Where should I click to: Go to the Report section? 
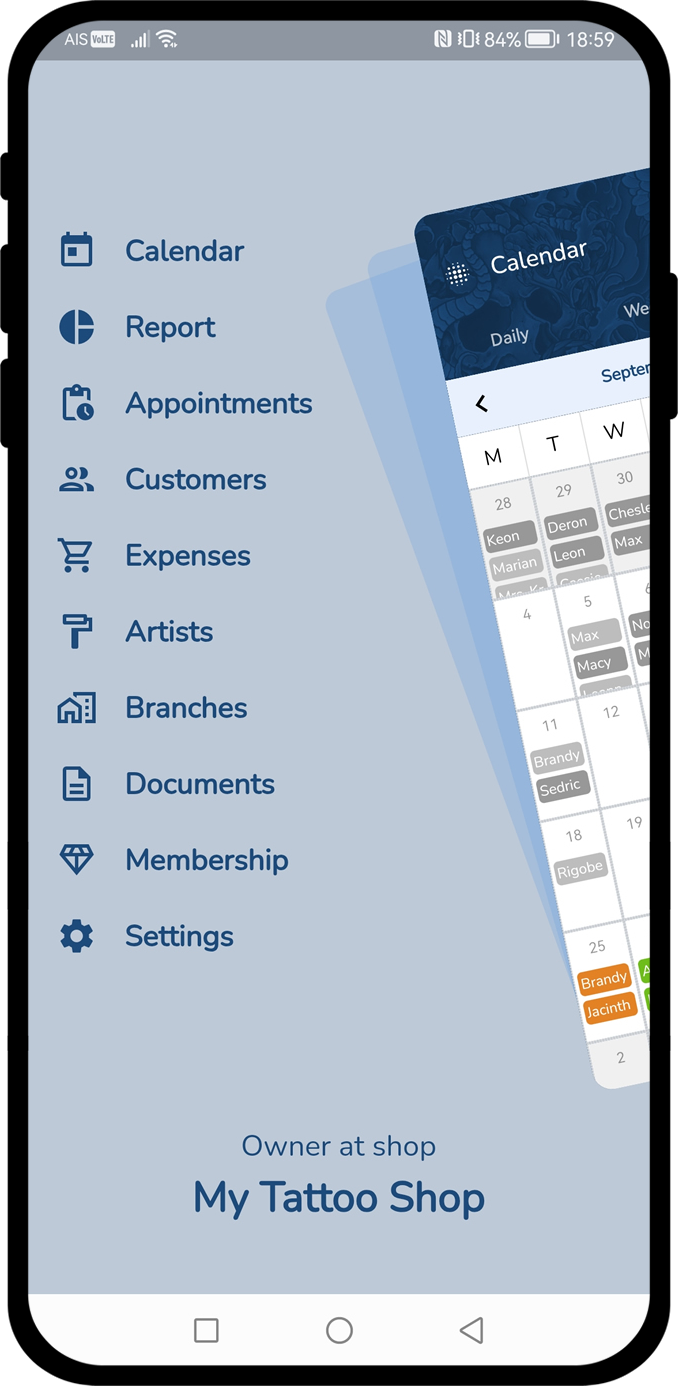[170, 327]
